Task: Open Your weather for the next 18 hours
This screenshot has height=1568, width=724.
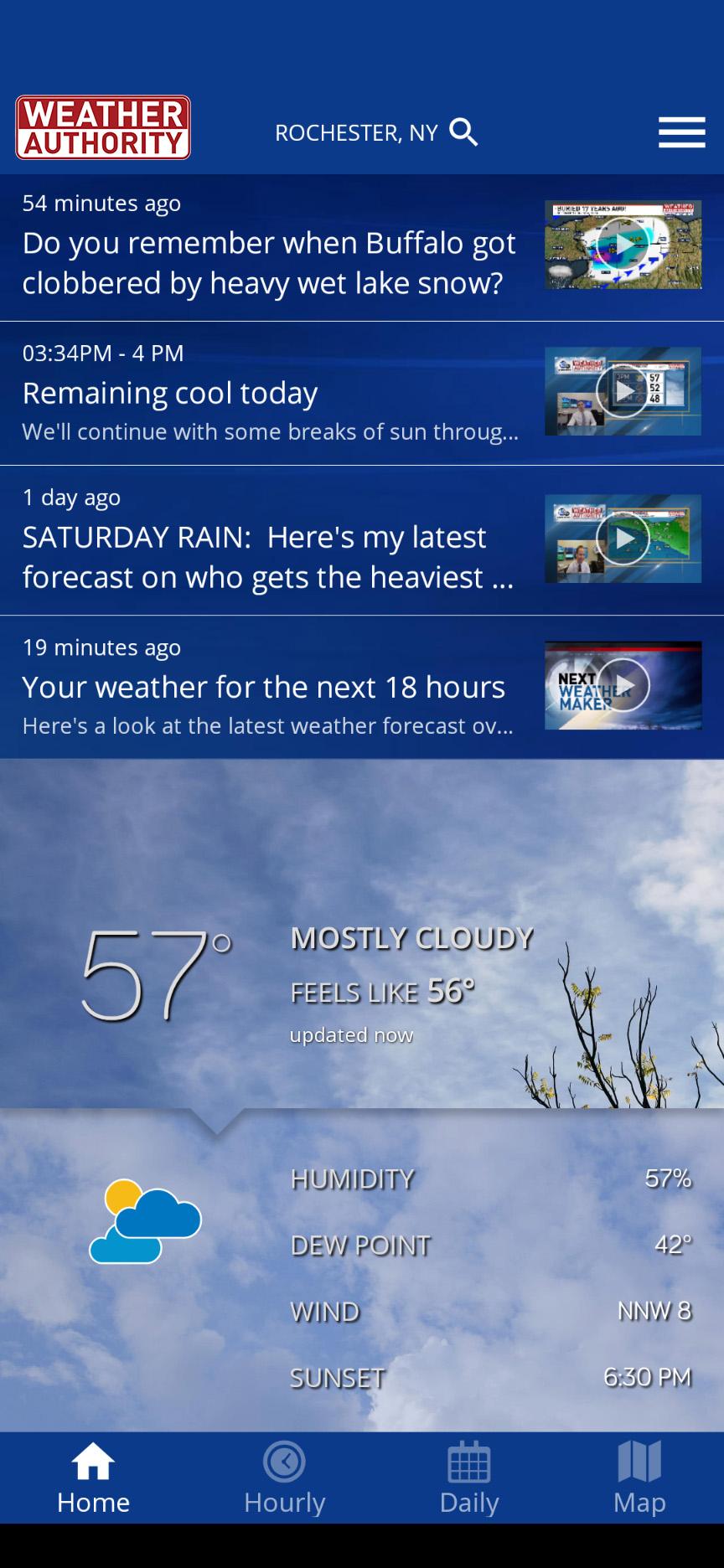Action: point(362,688)
